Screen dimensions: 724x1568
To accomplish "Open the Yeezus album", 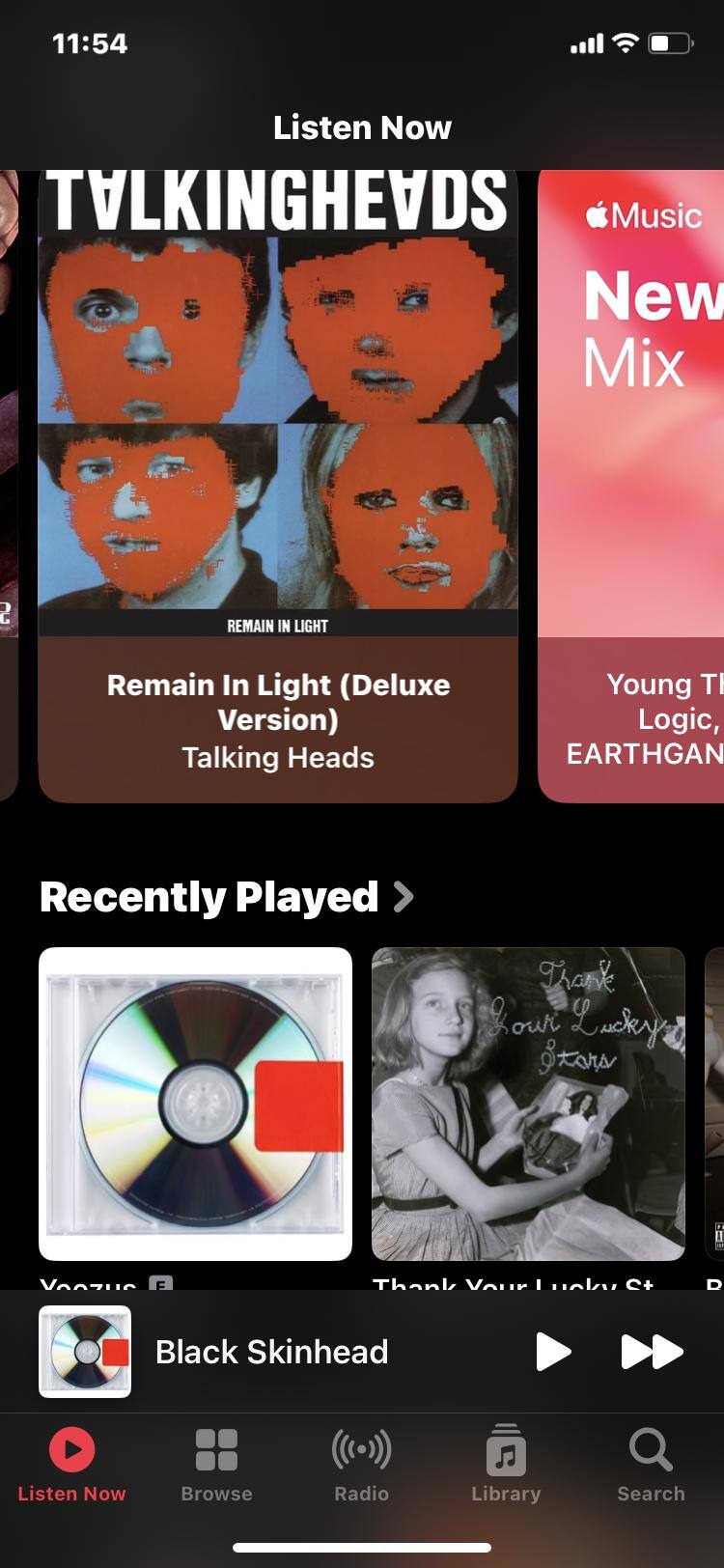I will click(195, 1104).
